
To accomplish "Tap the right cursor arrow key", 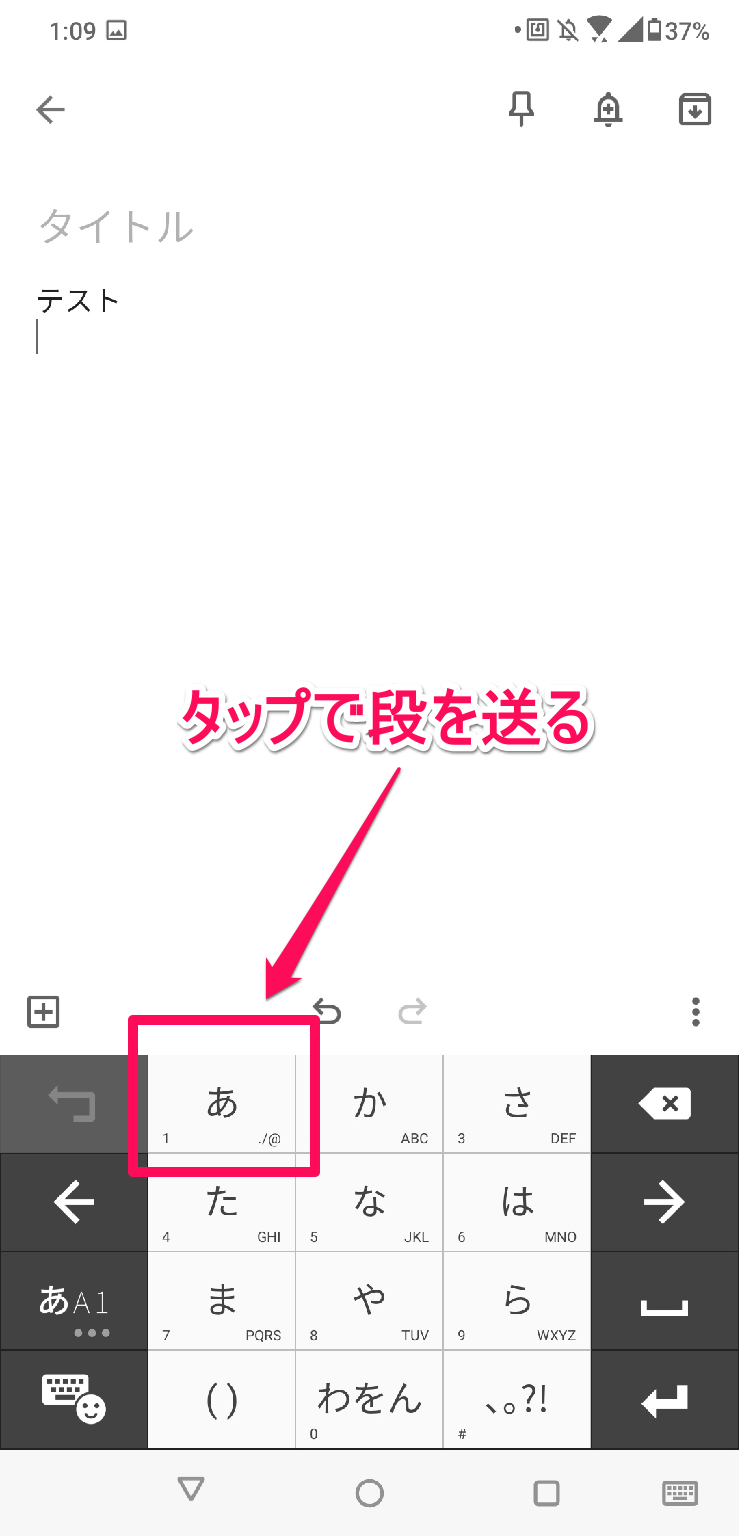I will (665, 1203).
